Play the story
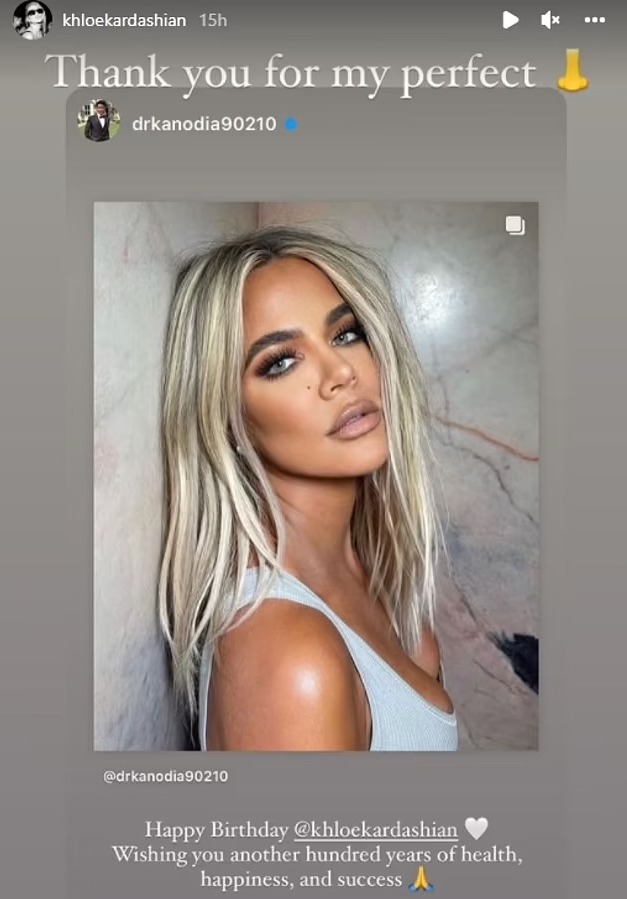The width and height of the screenshot is (627, 899). [x=510, y=20]
